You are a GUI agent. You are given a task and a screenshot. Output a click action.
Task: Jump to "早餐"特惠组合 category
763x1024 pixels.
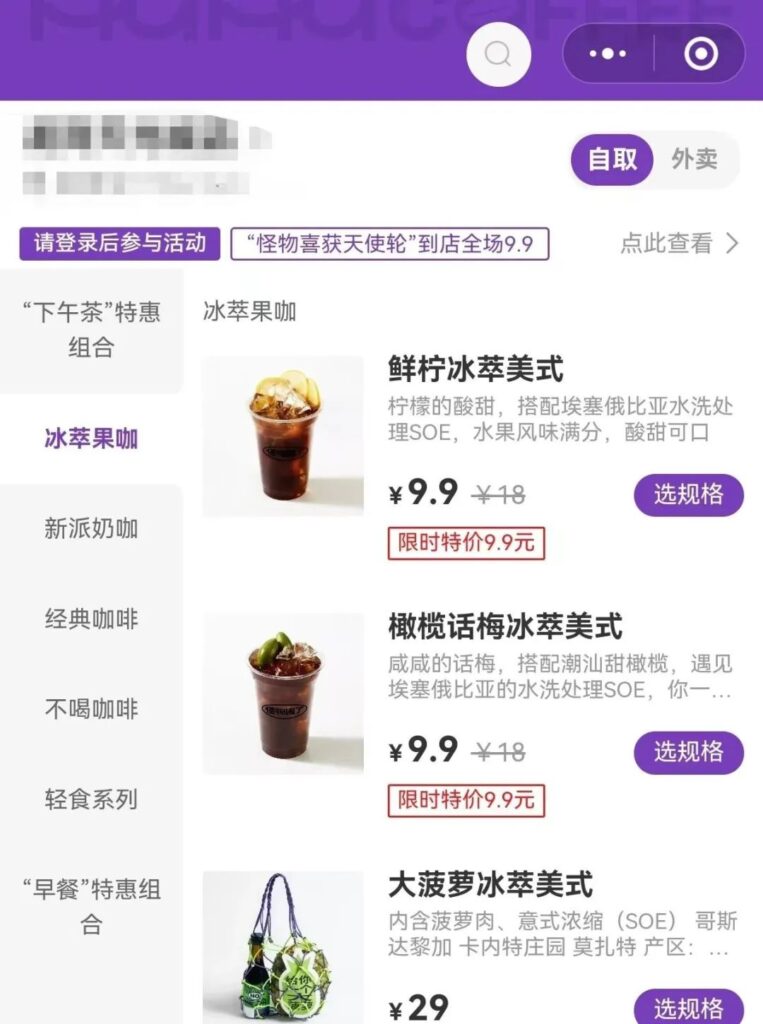click(x=91, y=906)
